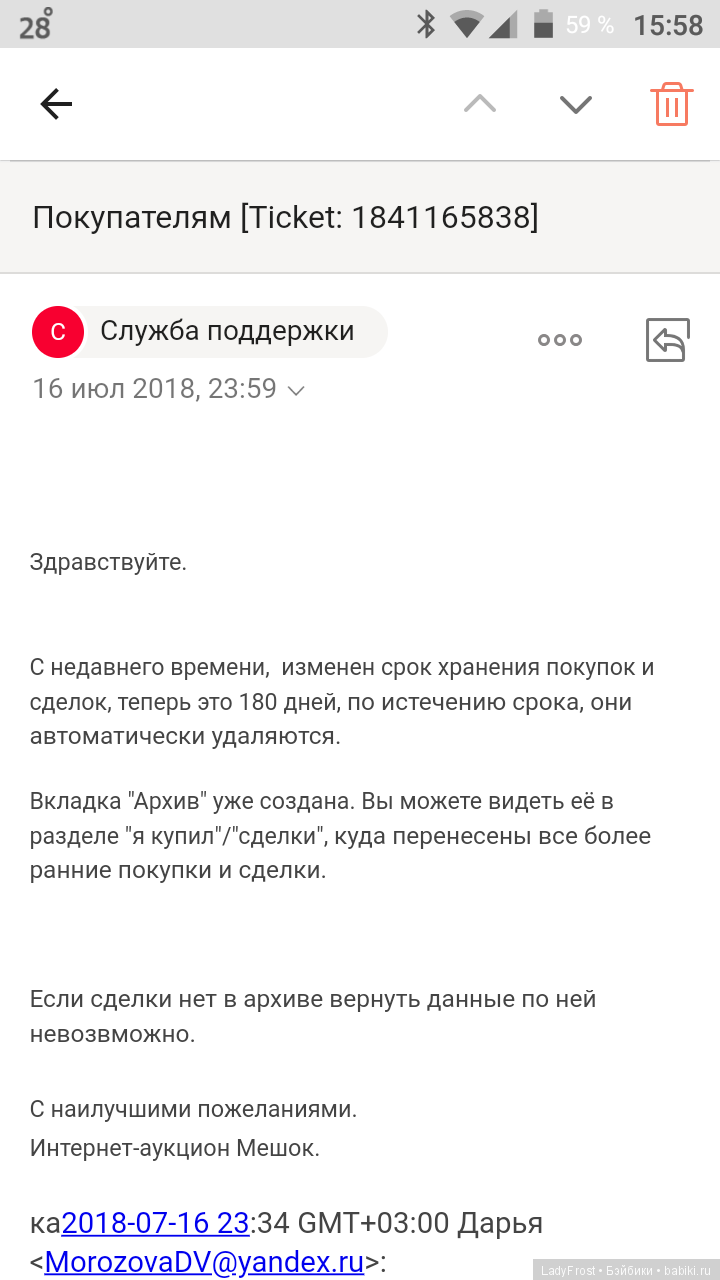
Task: Open the sender chip Служба поддержки
Action: [x=210, y=332]
